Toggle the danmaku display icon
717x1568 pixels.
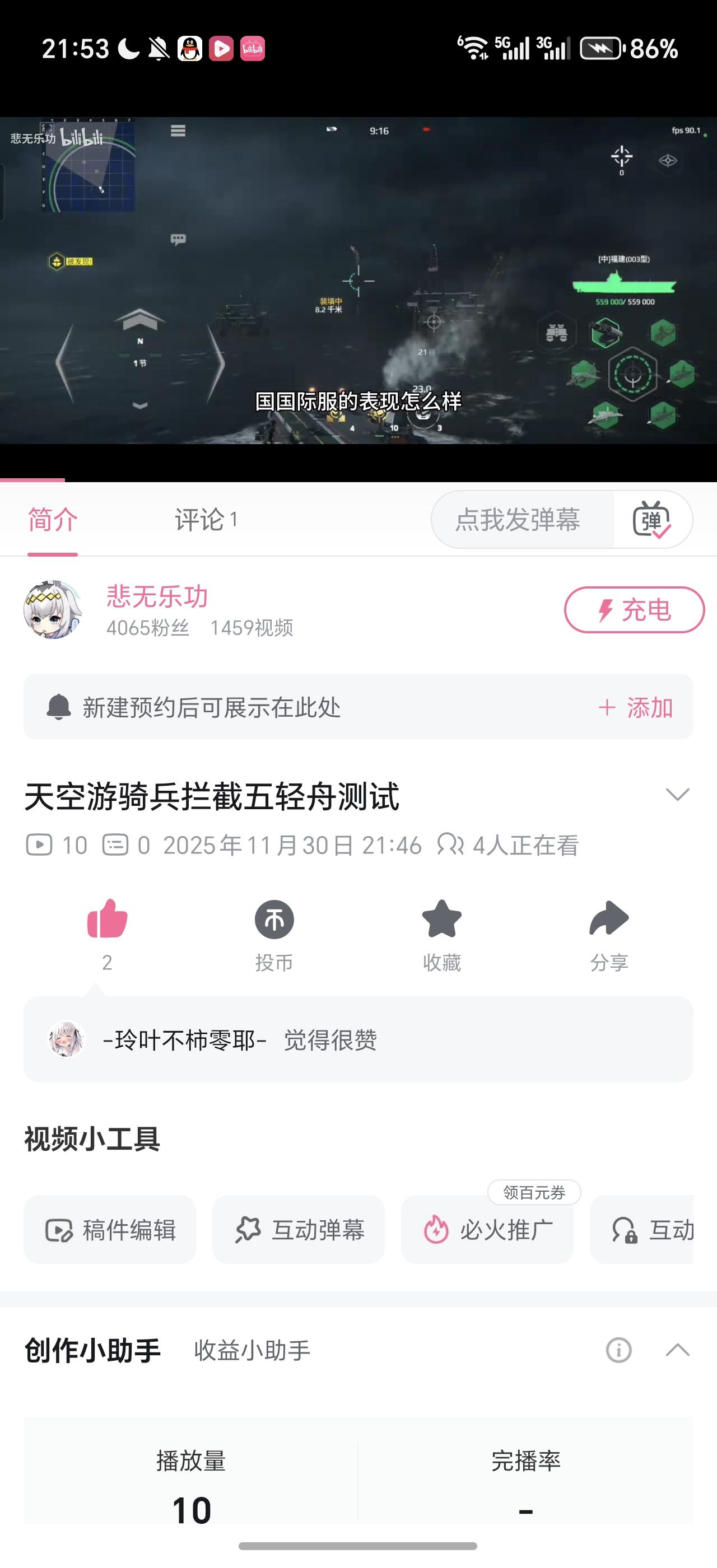(652, 520)
